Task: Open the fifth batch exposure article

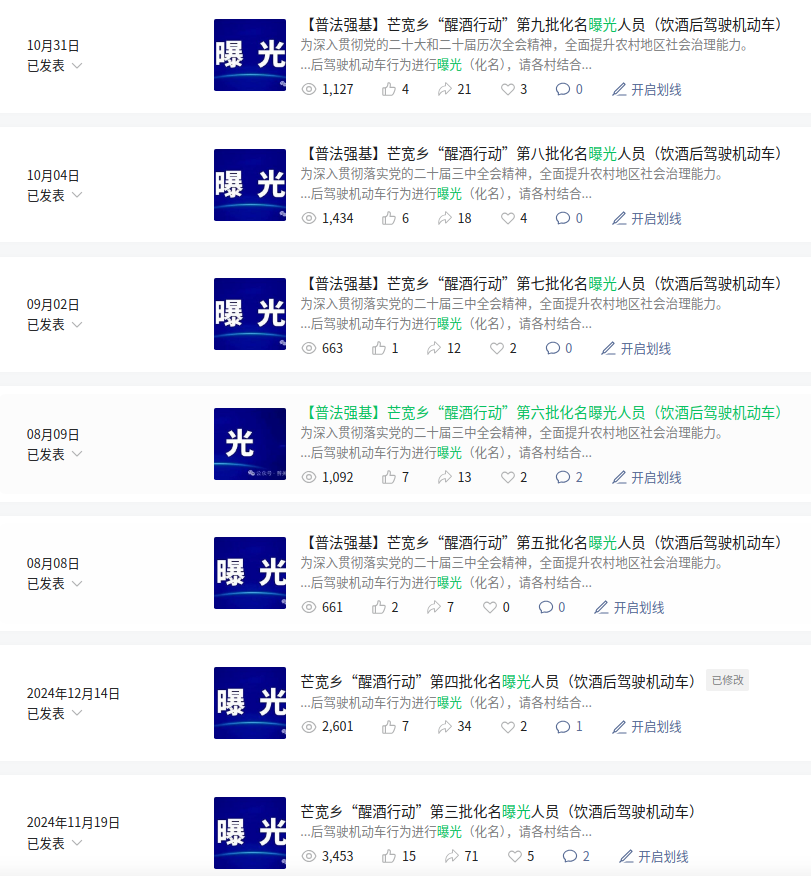Action: click(x=540, y=543)
